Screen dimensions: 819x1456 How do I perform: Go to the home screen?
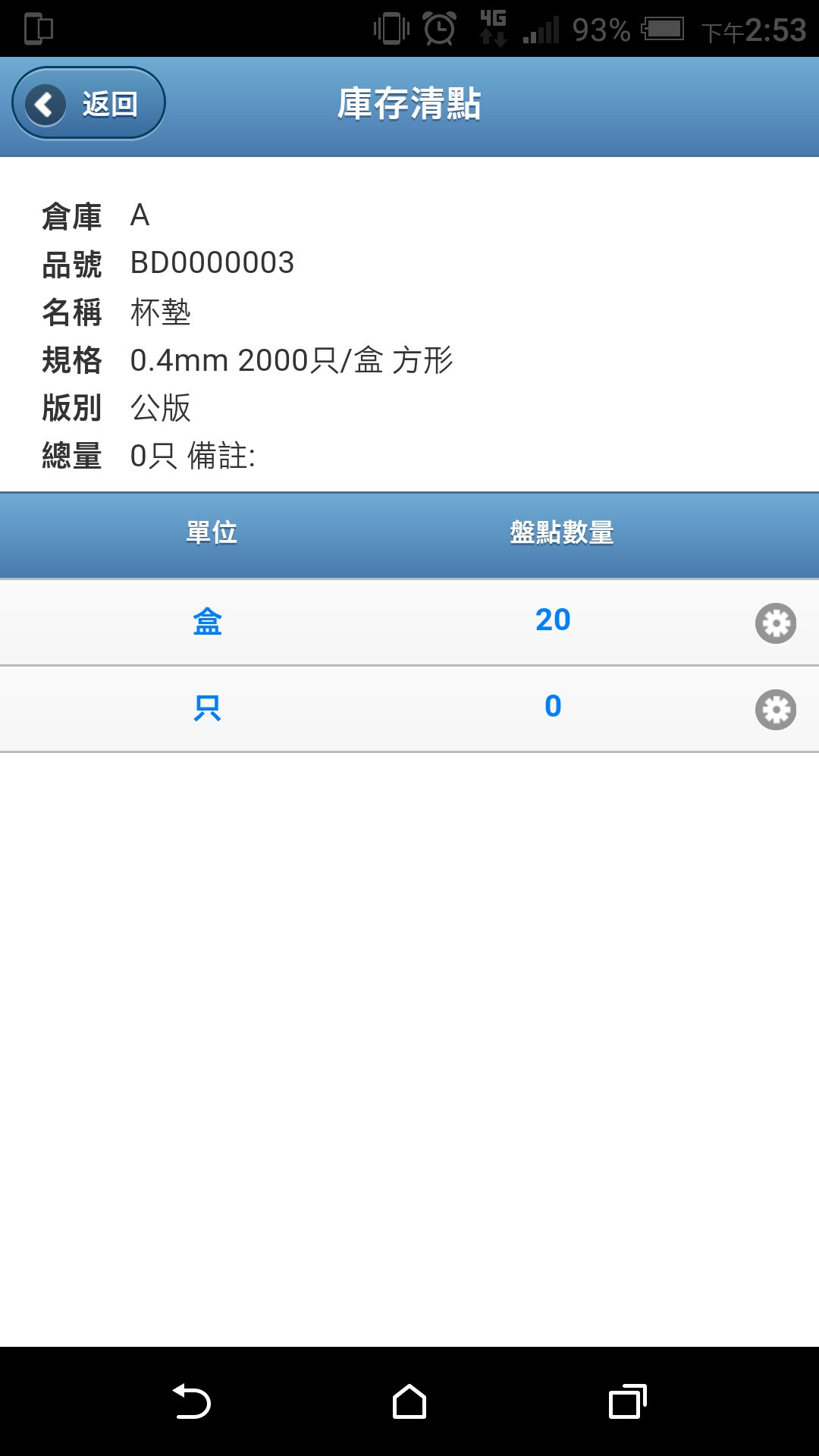pyautogui.click(x=409, y=1401)
